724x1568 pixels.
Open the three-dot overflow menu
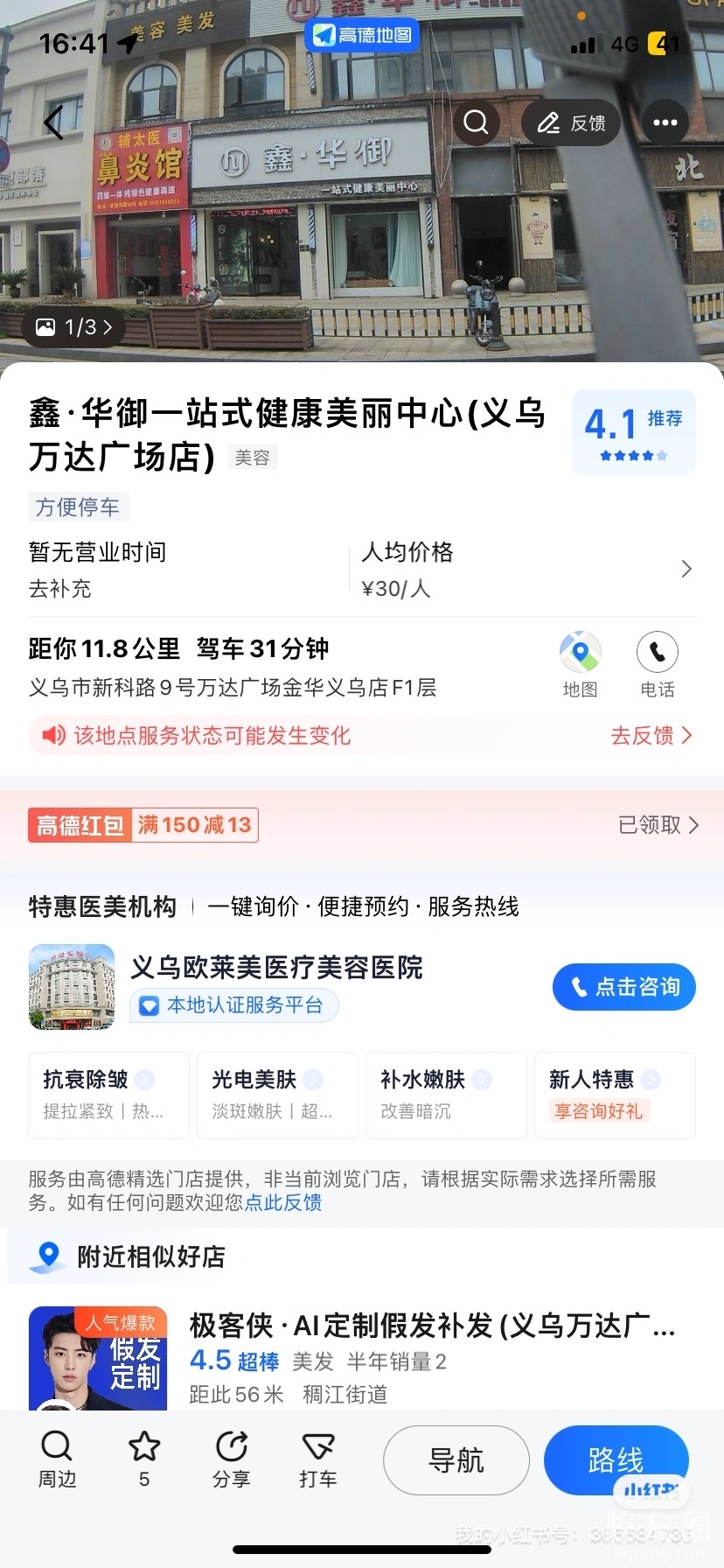[665, 122]
